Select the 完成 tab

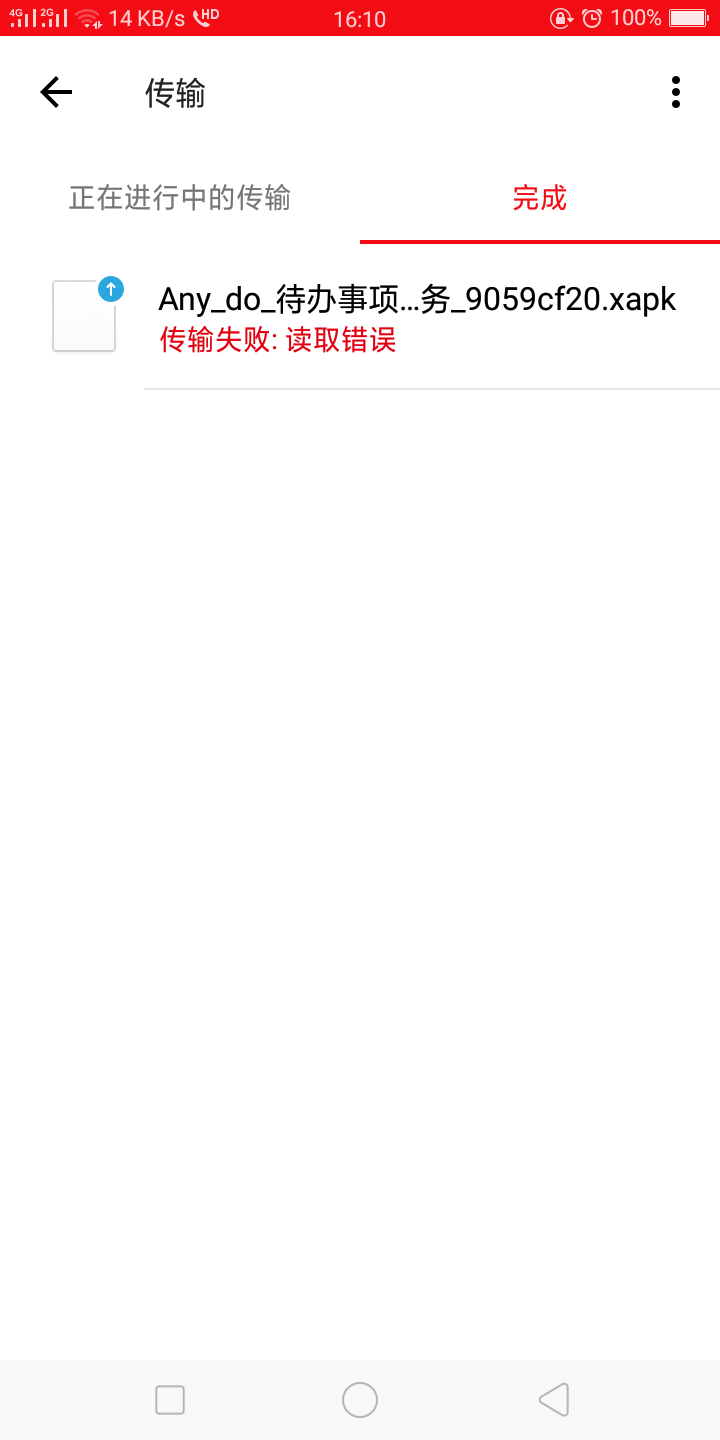539,198
